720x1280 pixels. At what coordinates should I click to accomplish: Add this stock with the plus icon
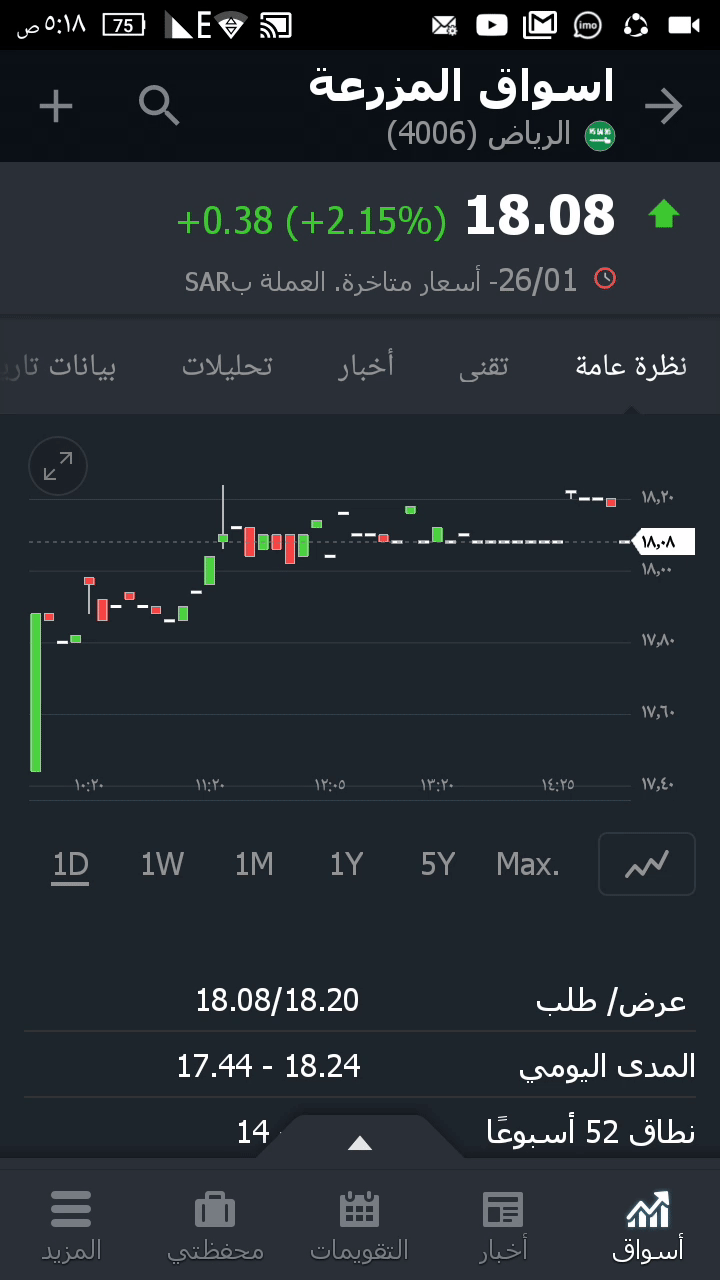click(x=56, y=106)
